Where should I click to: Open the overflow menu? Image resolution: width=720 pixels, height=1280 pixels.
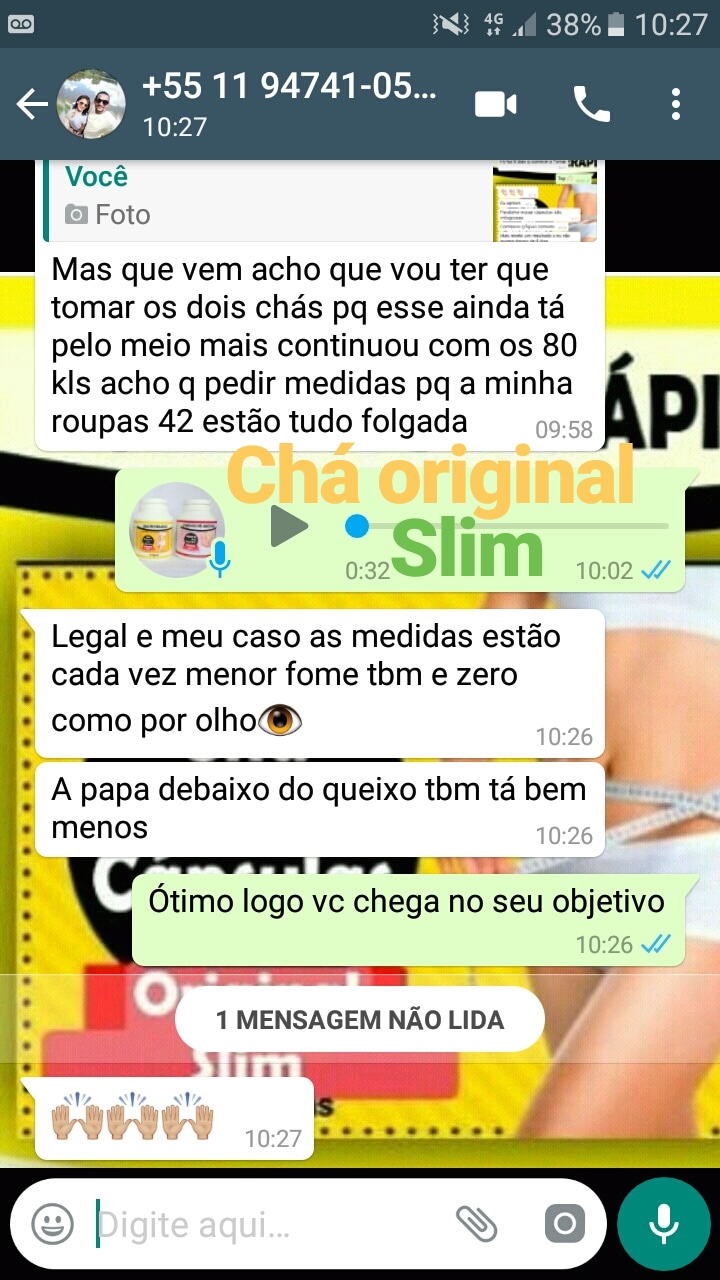(676, 104)
